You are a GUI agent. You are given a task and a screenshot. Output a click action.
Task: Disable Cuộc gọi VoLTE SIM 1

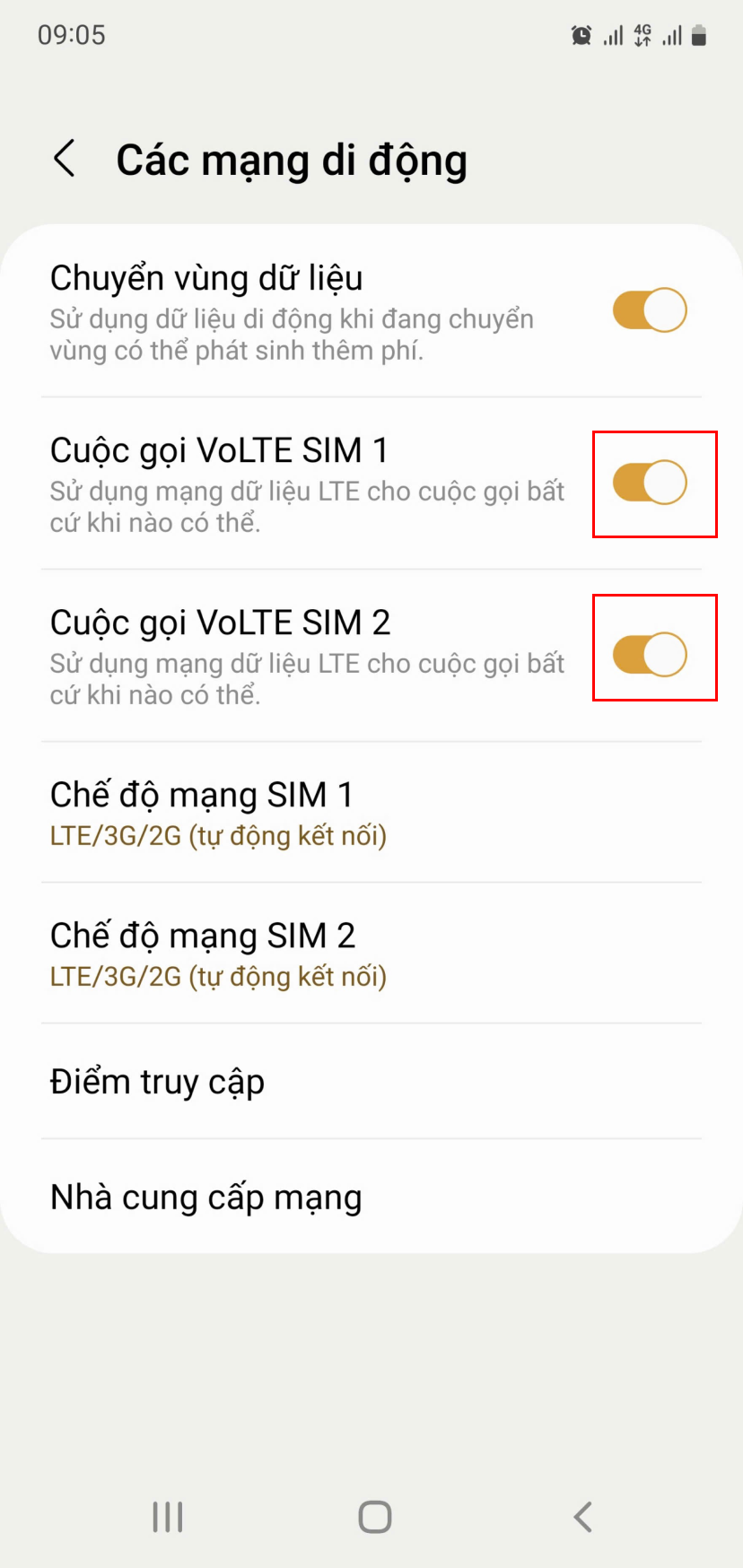[x=650, y=483]
